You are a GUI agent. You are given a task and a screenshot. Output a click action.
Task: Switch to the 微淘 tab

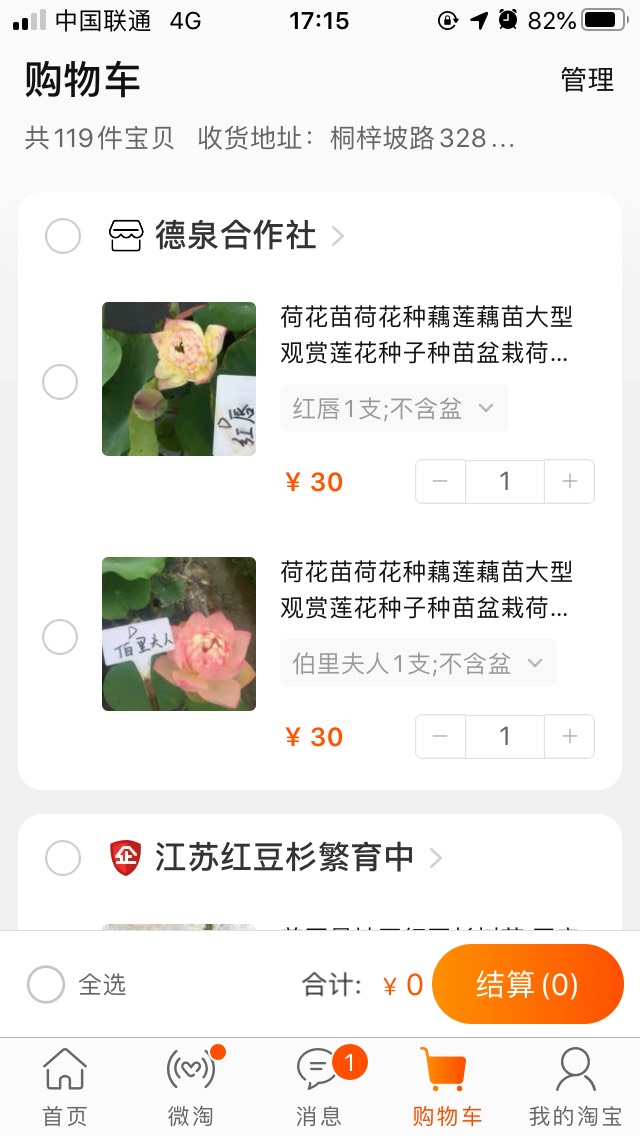coord(191,1086)
